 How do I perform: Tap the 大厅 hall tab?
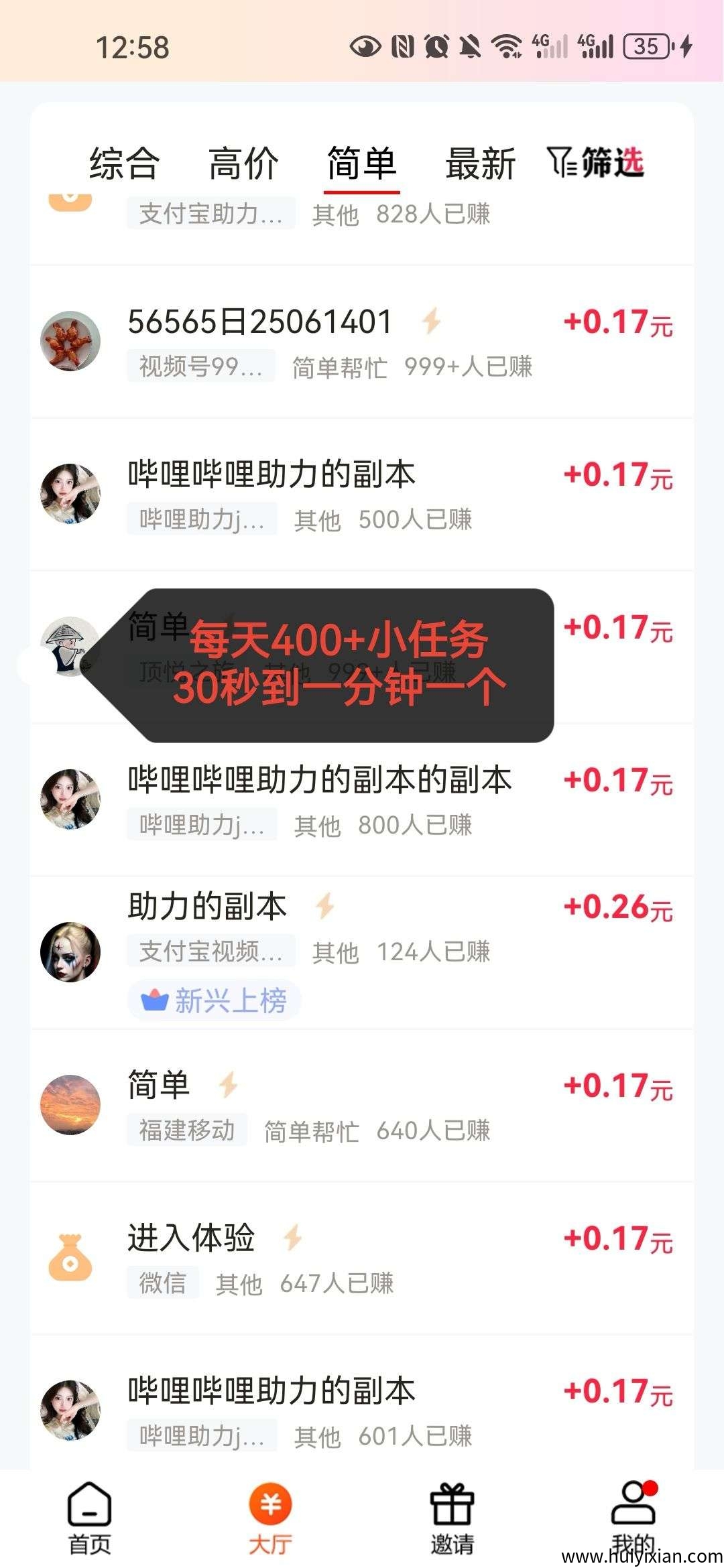[x=271, y=1518]
